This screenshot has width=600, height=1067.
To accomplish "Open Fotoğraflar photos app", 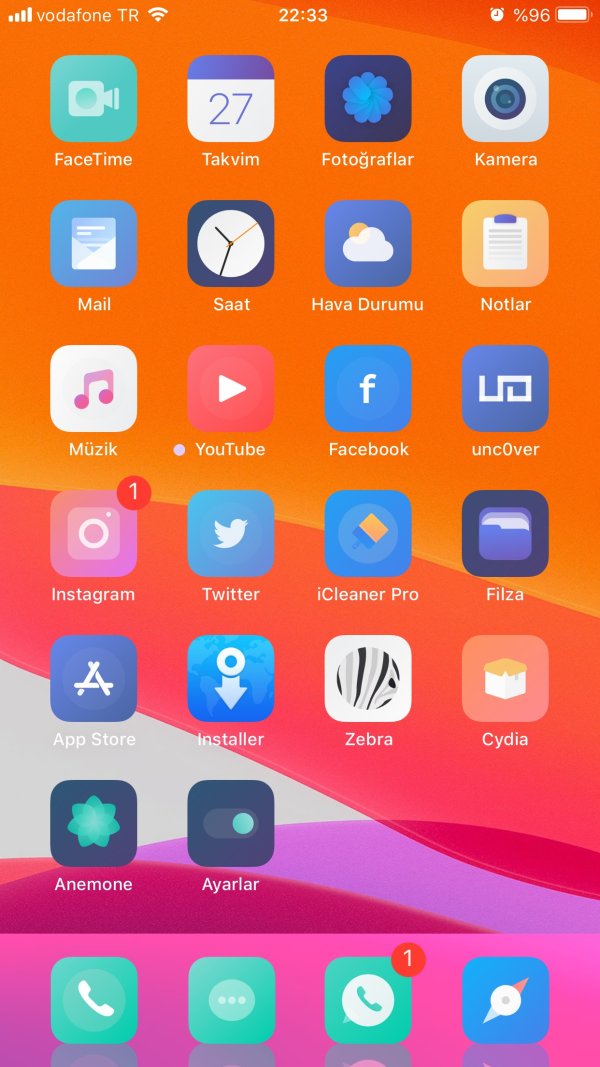I will point(368,98).
